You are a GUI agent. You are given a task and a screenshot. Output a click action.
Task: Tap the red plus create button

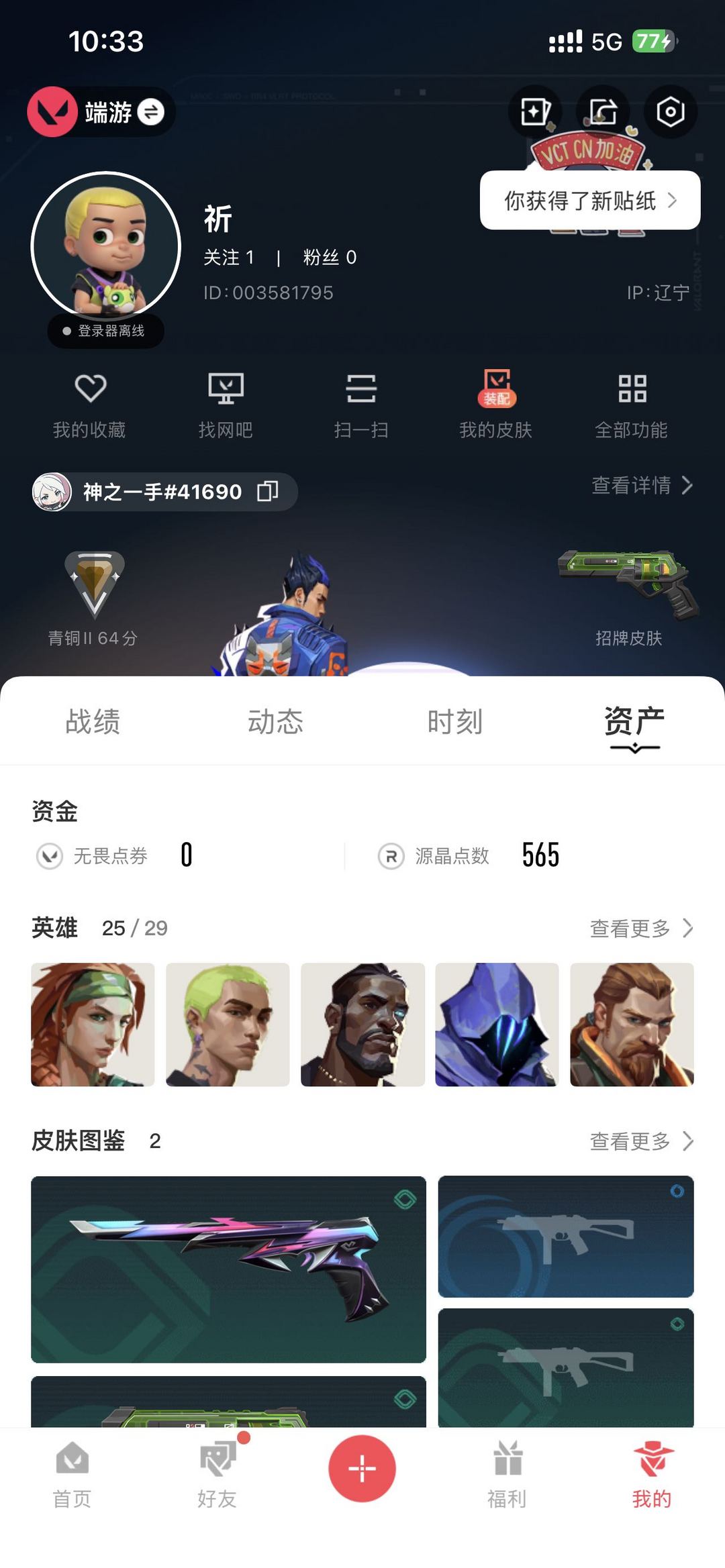pyautogui.click(x=362, y=1469)
